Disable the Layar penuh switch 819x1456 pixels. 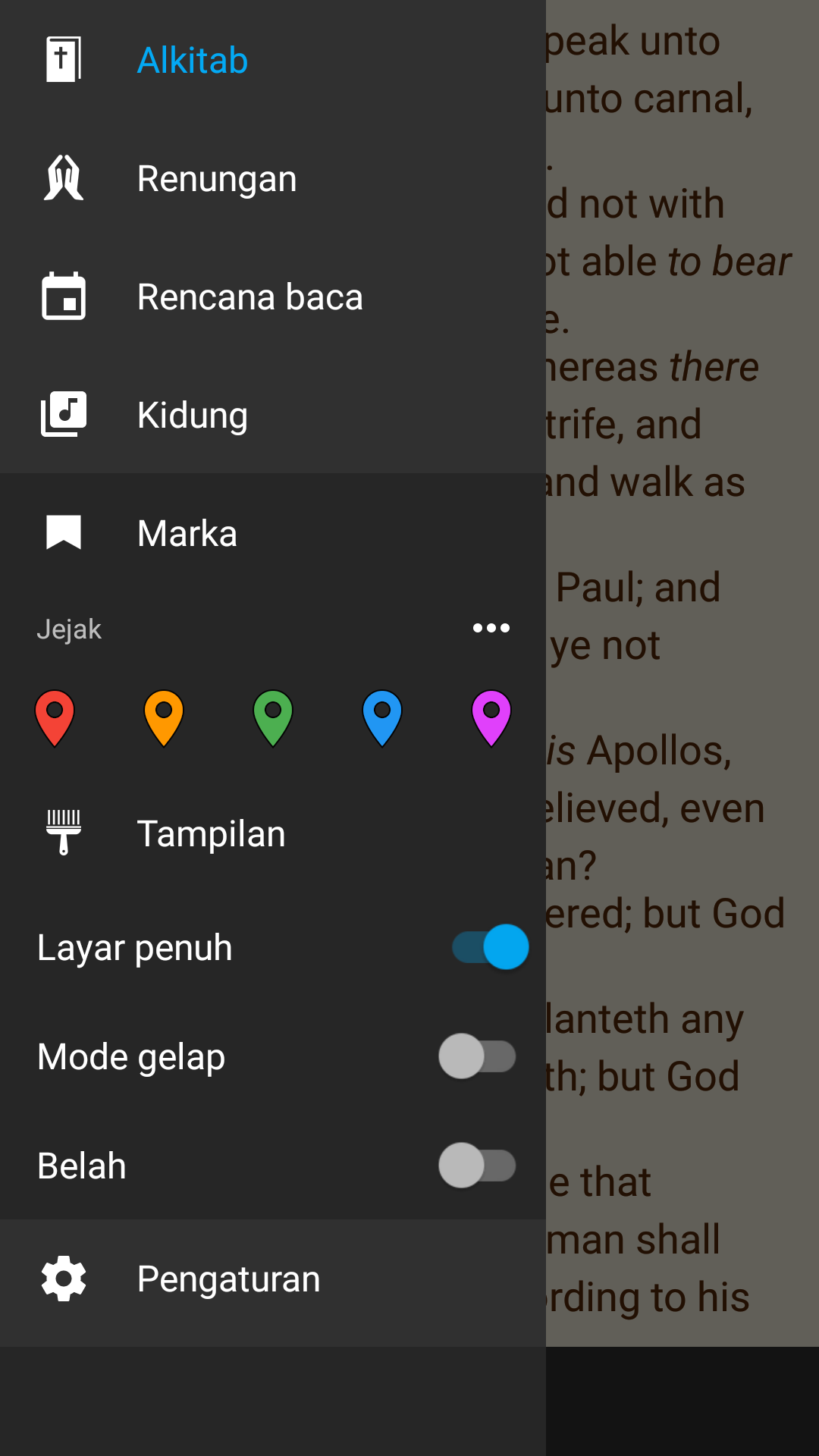(x=490, y=947)
